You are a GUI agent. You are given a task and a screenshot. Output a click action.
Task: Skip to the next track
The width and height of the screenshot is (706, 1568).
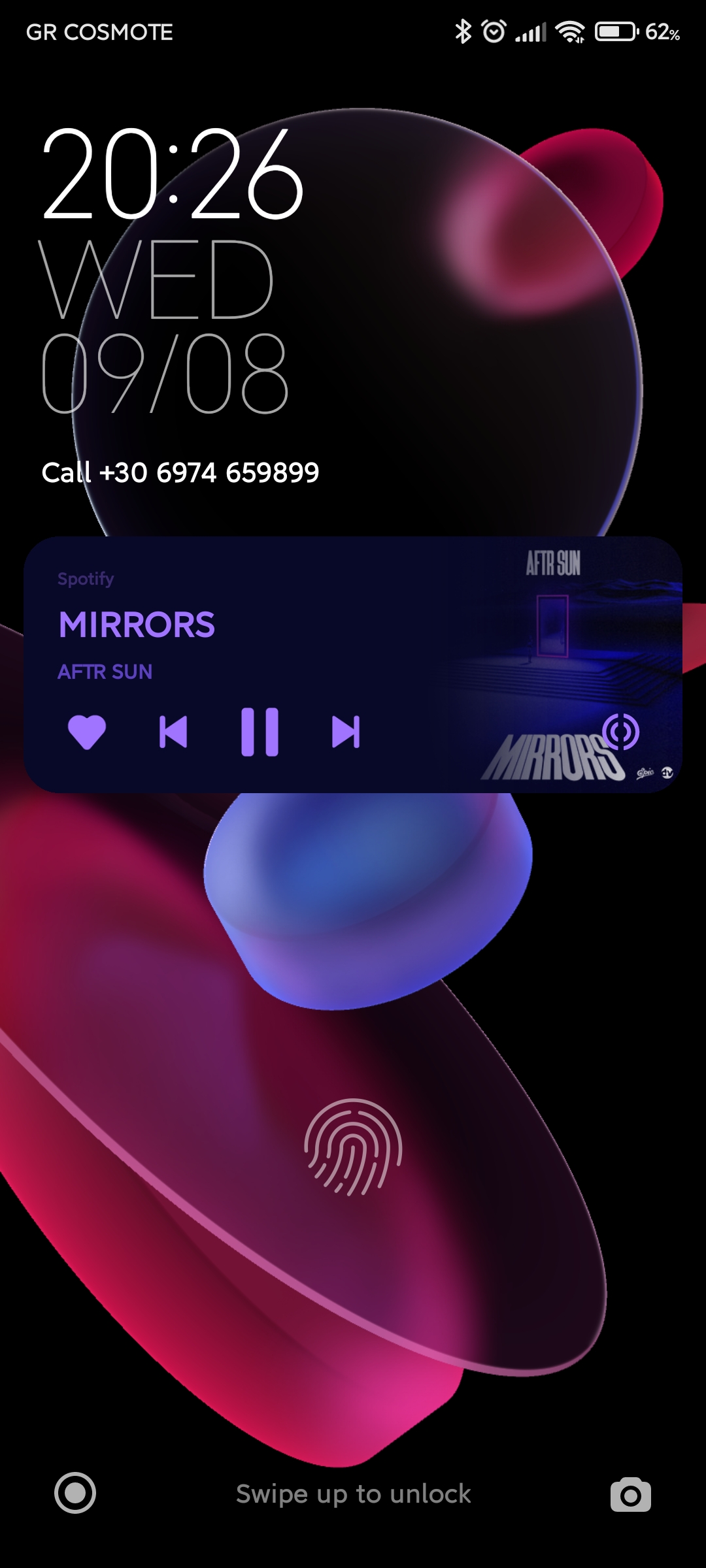coord(346,732)
